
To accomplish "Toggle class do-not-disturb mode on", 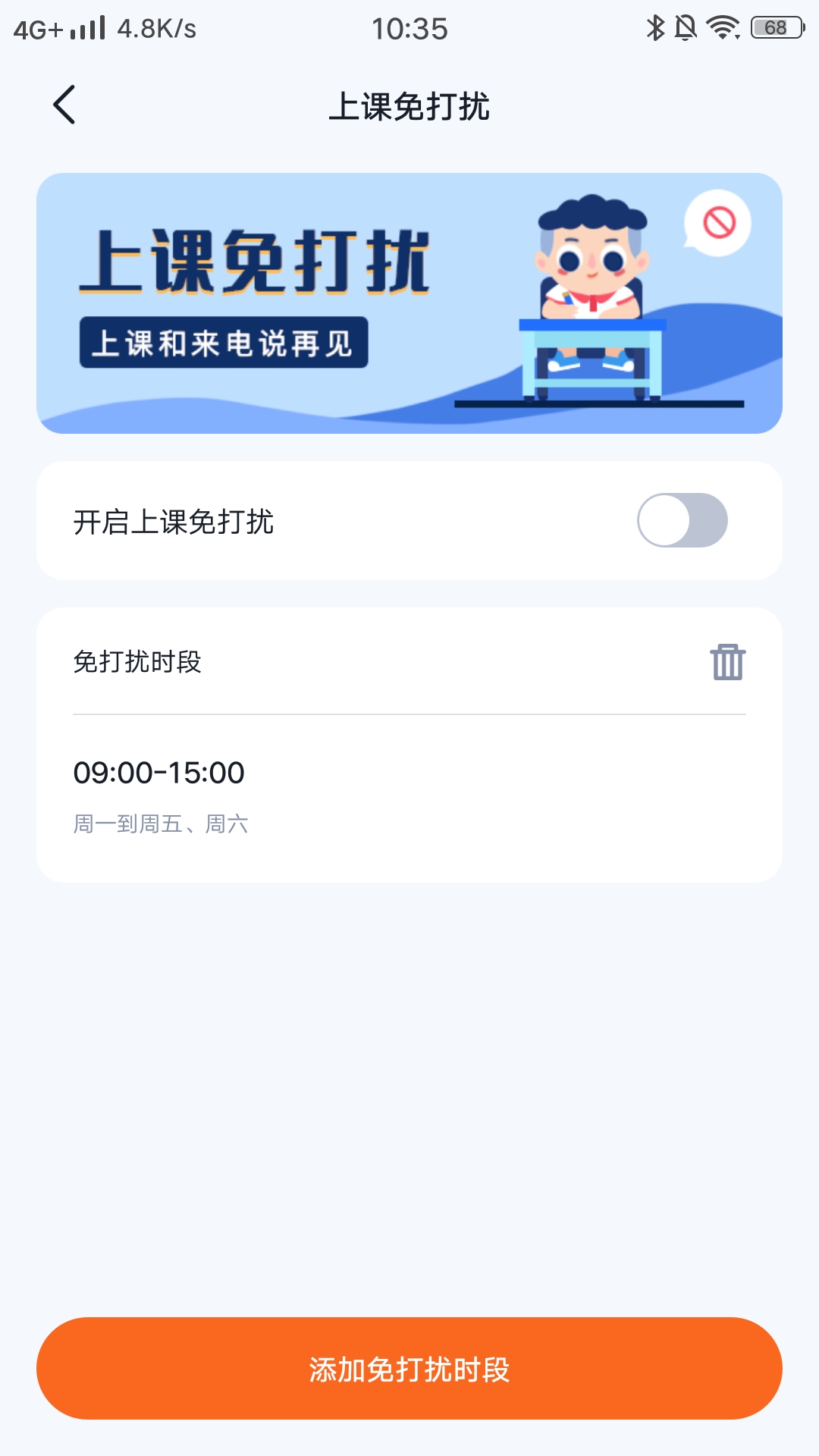I will pyautogui.click(x=682, y=519).
